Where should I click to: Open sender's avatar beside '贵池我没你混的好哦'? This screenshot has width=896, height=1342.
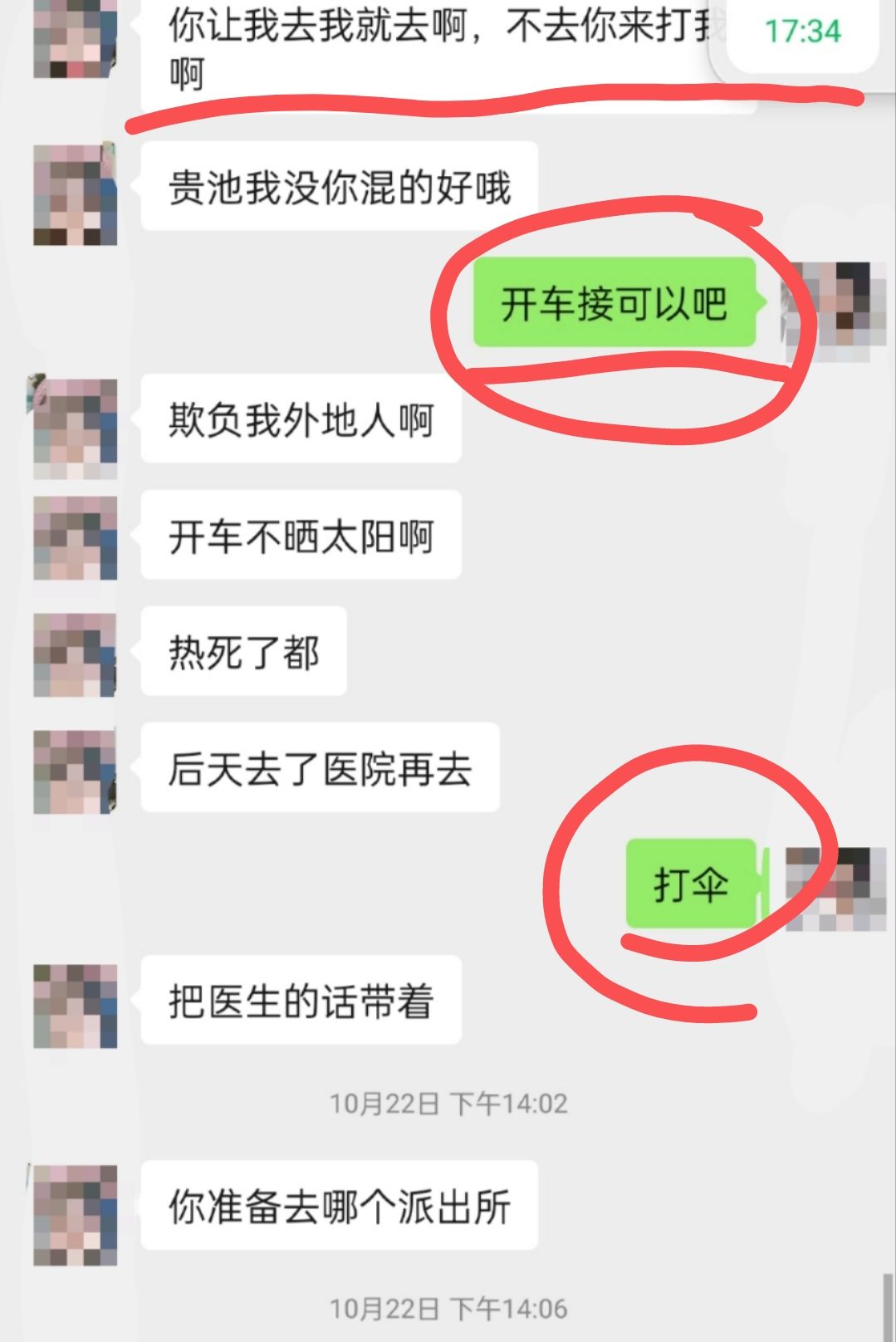tap(75, 194)
